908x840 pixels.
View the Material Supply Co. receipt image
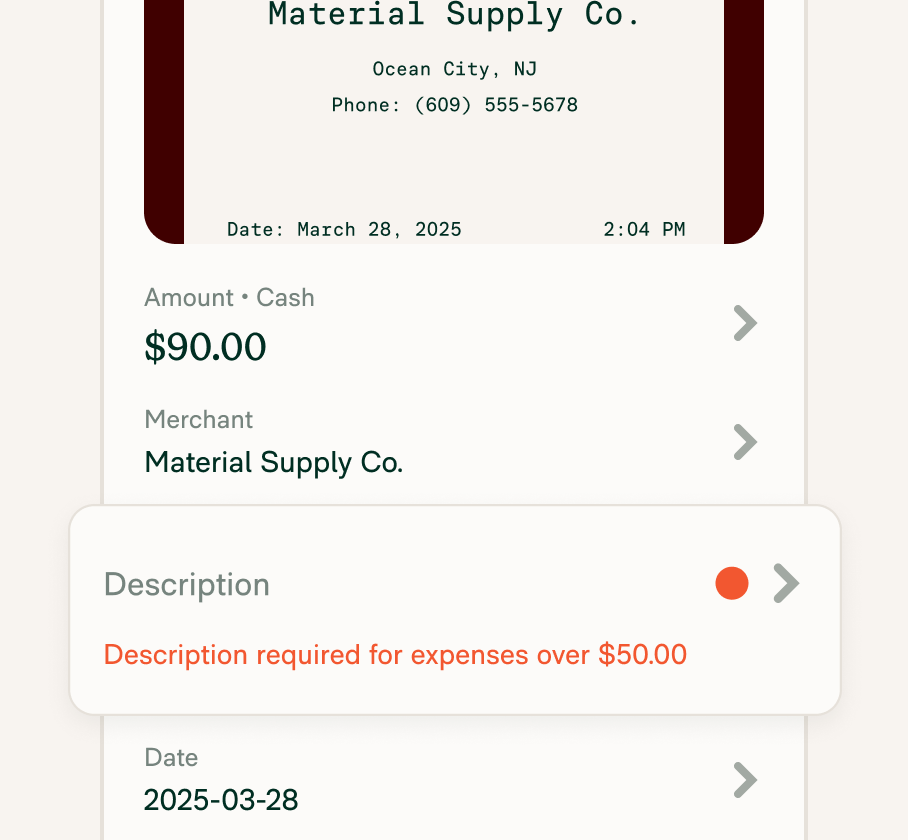click(454, 120)
